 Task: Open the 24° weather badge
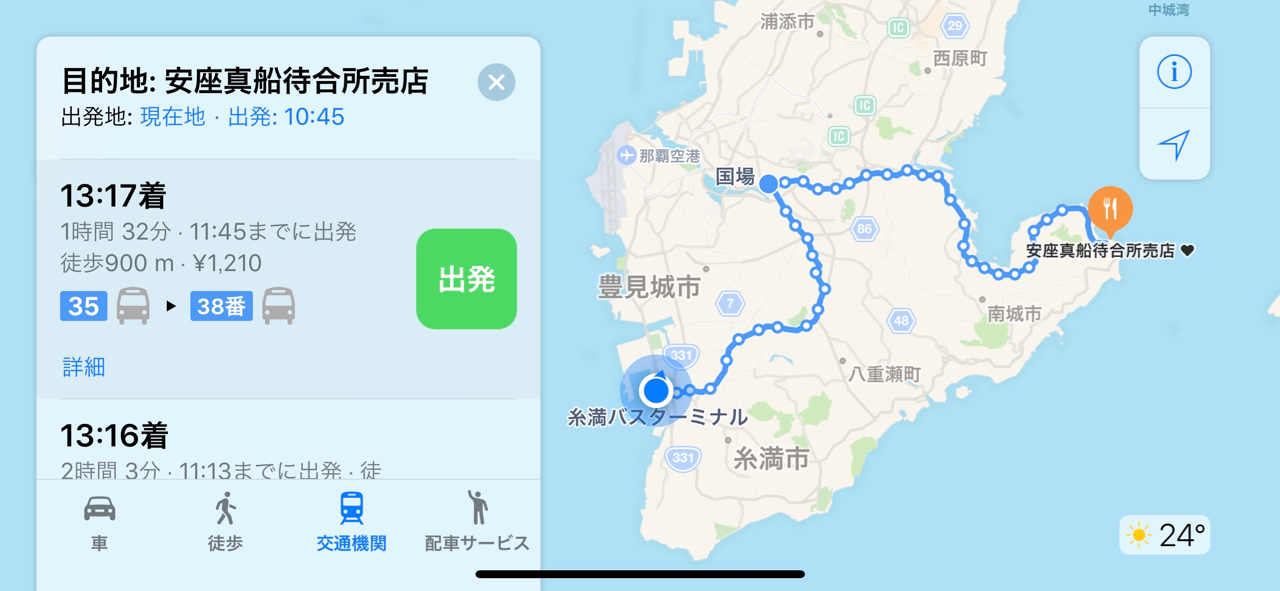(x=1165, y=535)
